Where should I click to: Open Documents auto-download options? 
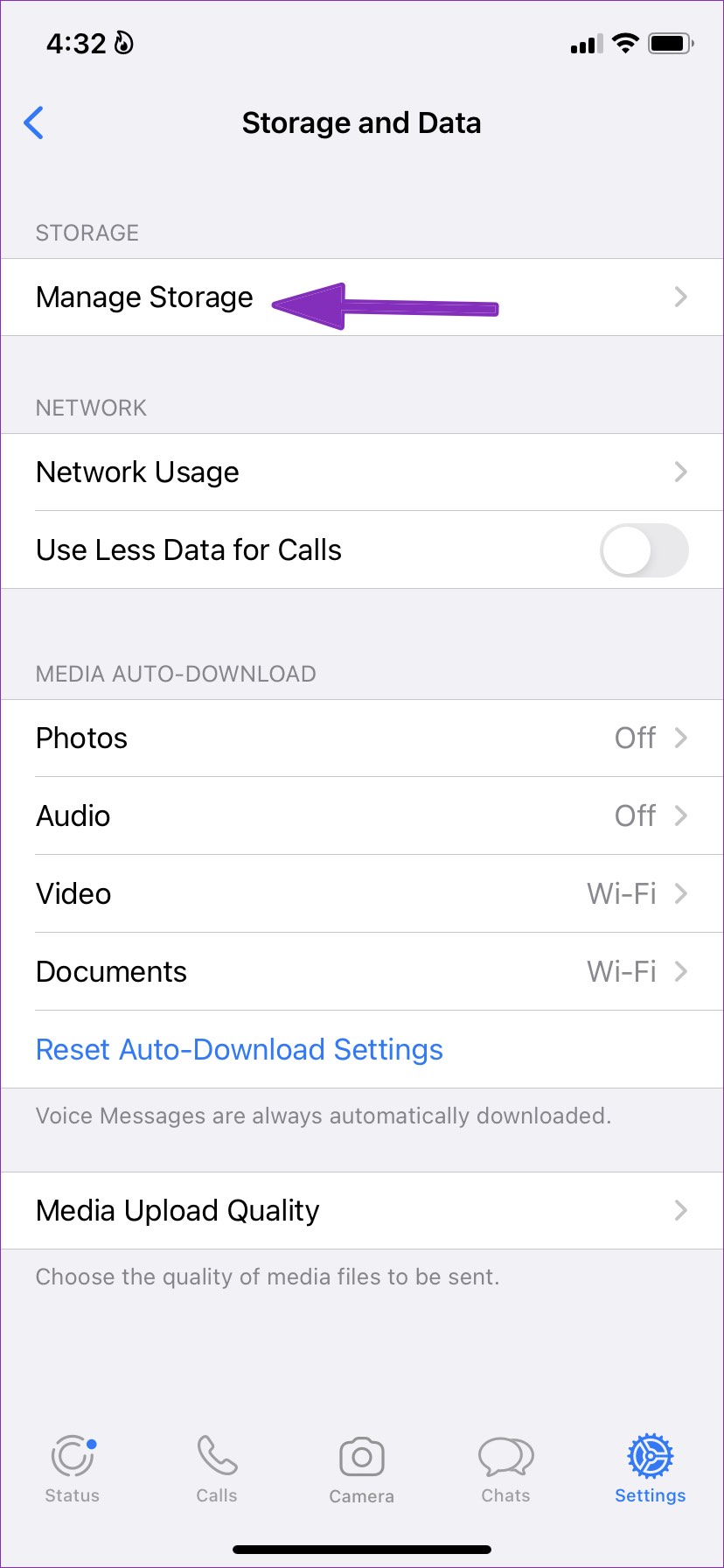[362, 972]
